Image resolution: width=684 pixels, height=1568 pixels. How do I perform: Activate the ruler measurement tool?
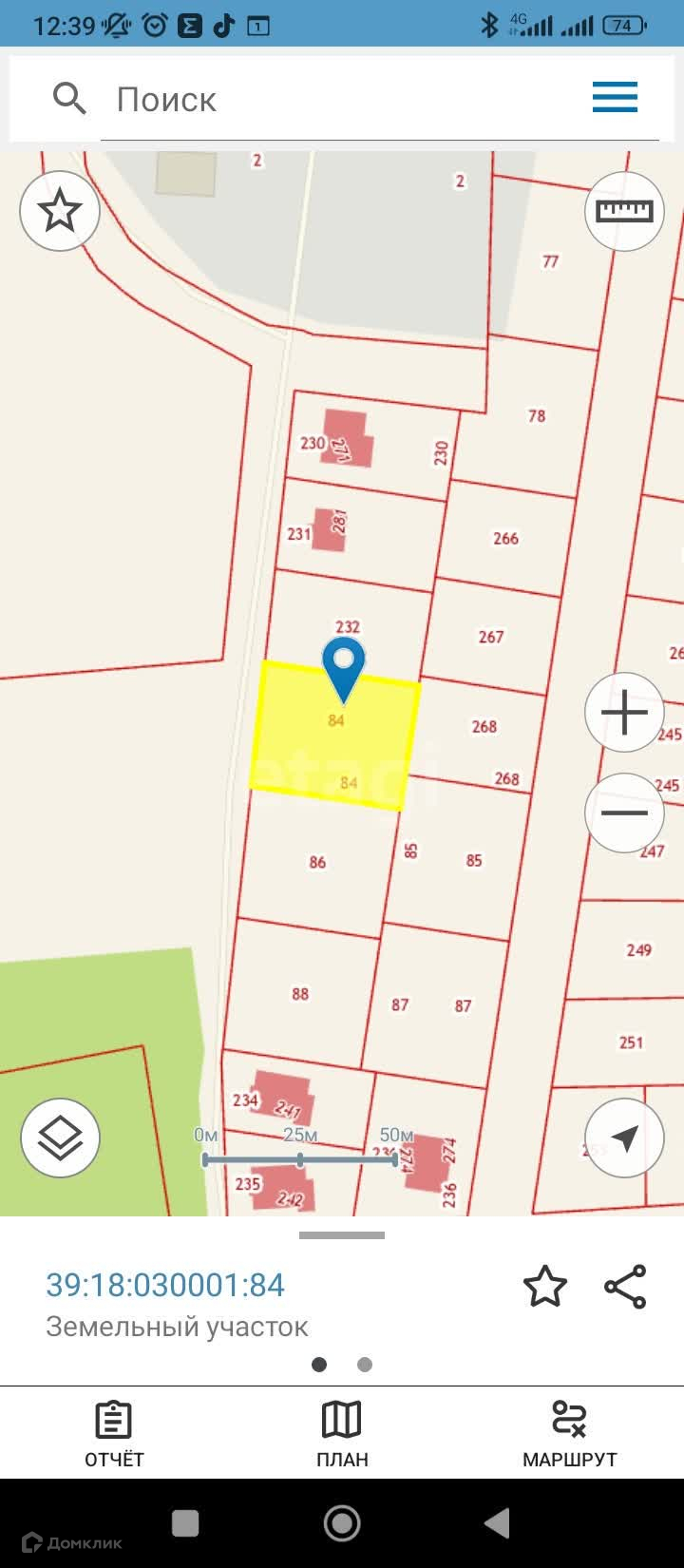tap(624, 211)
